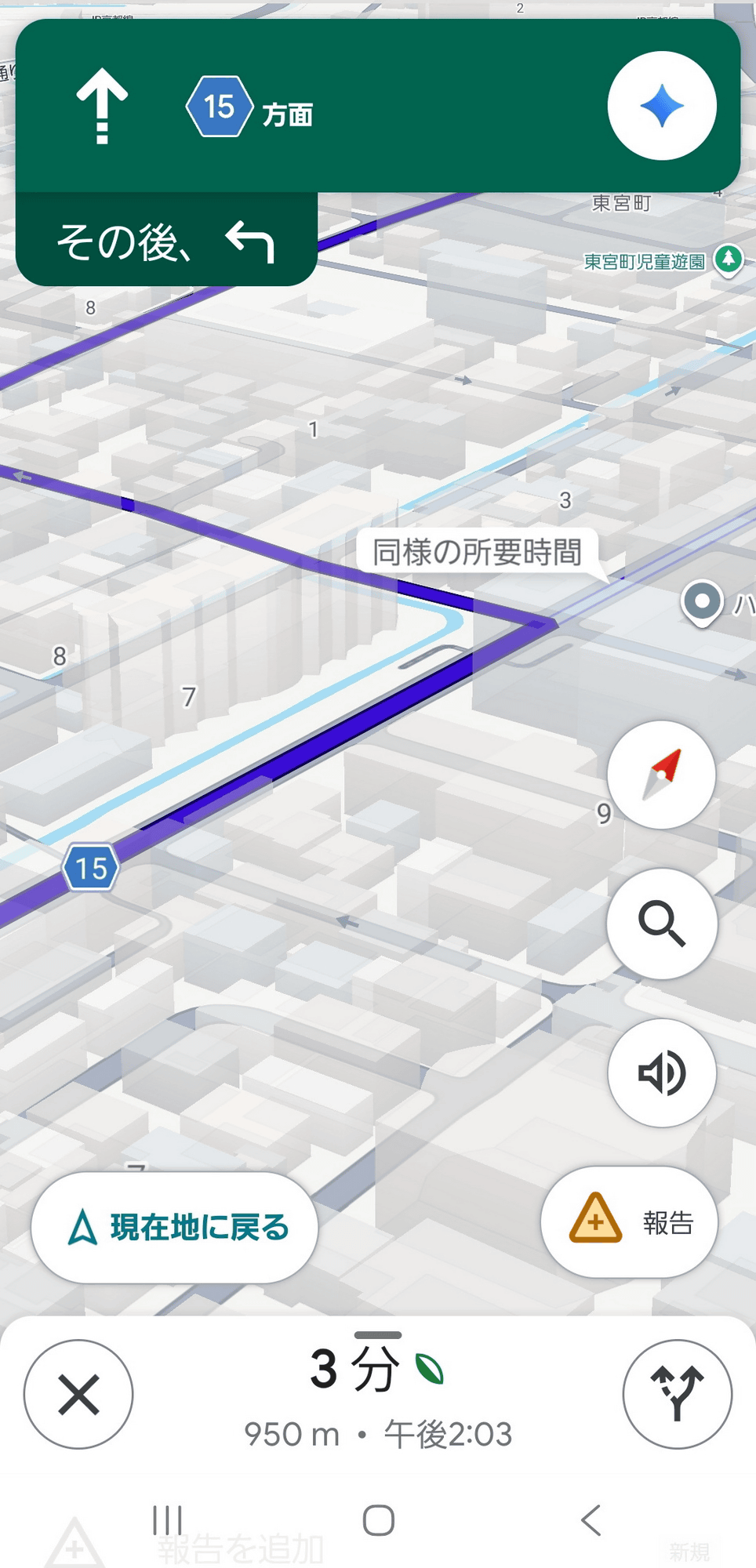Expand the trip summary sheet handle

tap(378, 1335)
